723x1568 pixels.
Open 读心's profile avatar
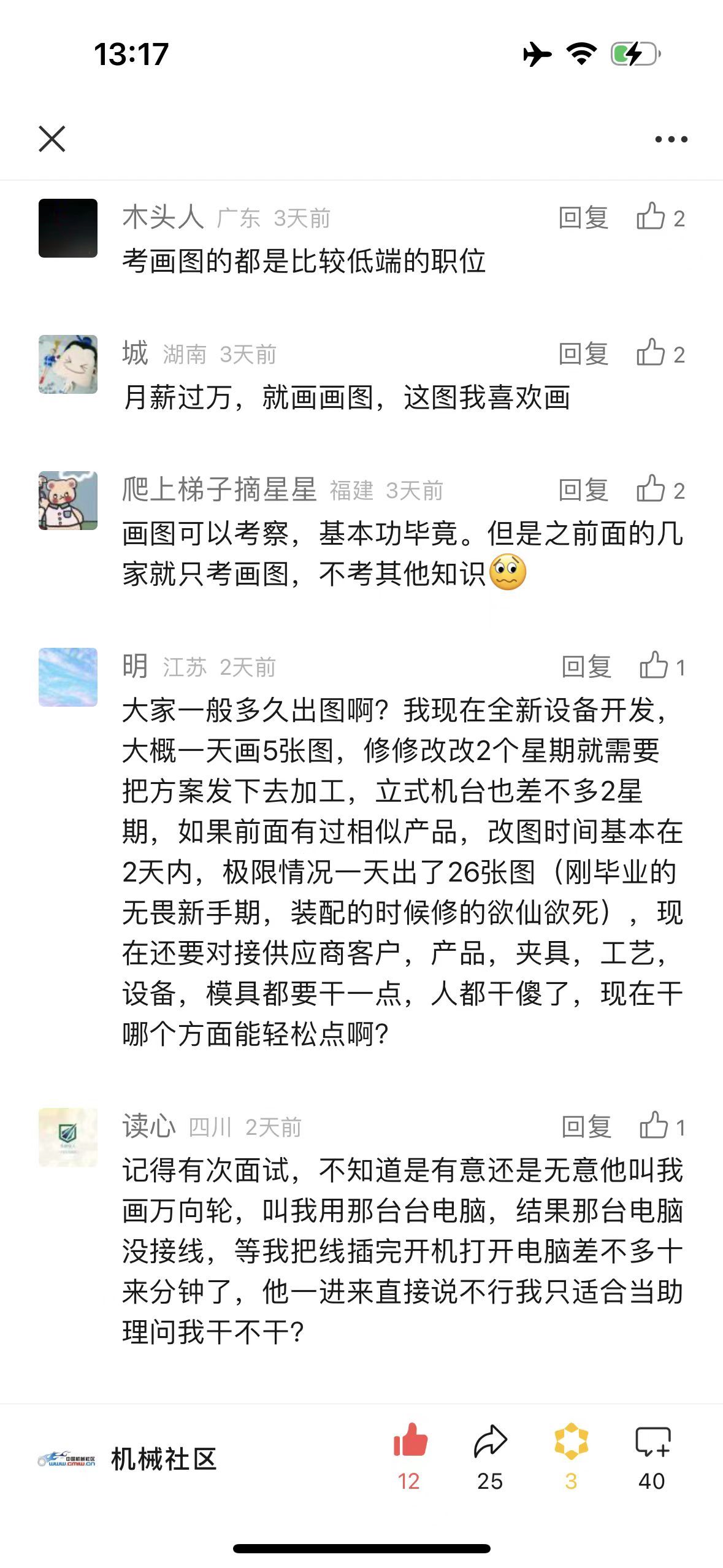(68, 1137)
